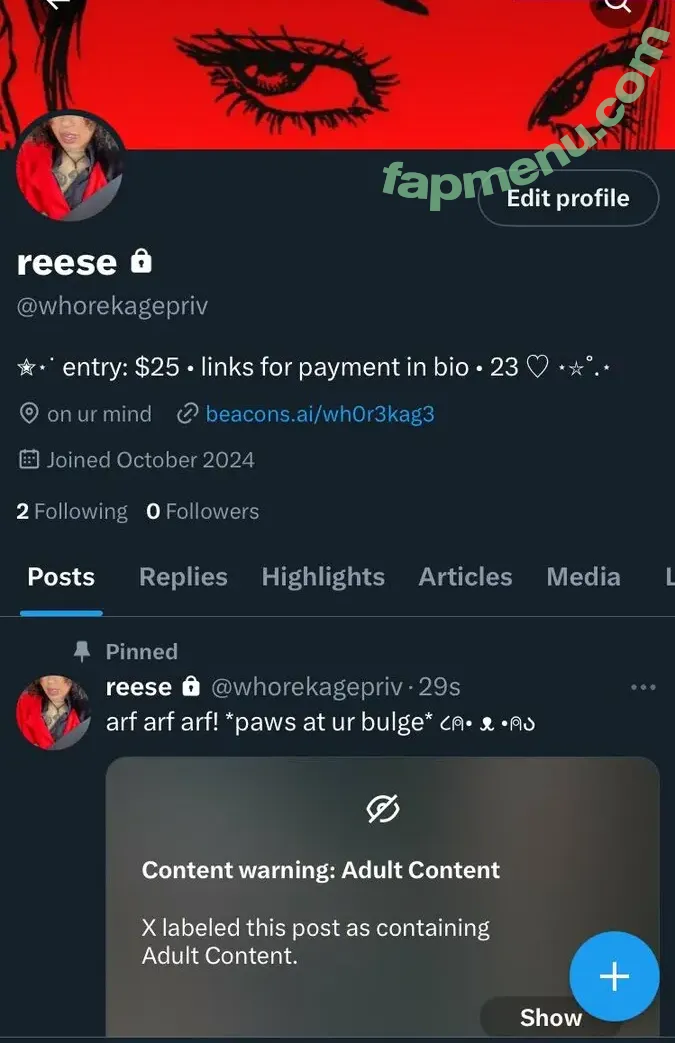Switch to the Articles tab
675x1043 pixels.
(x=465, y=577)
